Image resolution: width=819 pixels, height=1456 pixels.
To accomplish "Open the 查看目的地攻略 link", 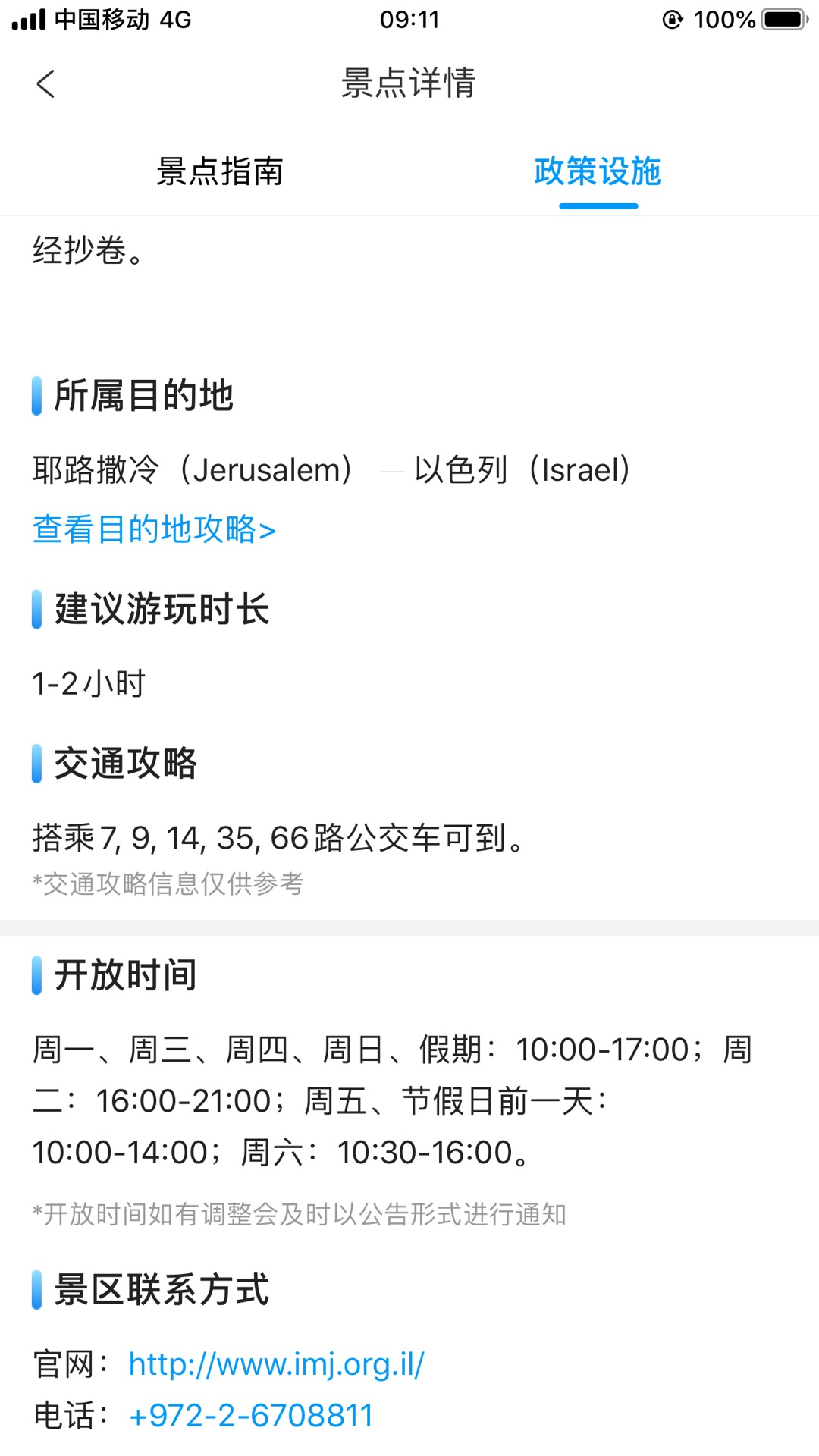I will [x=154, y=529].
